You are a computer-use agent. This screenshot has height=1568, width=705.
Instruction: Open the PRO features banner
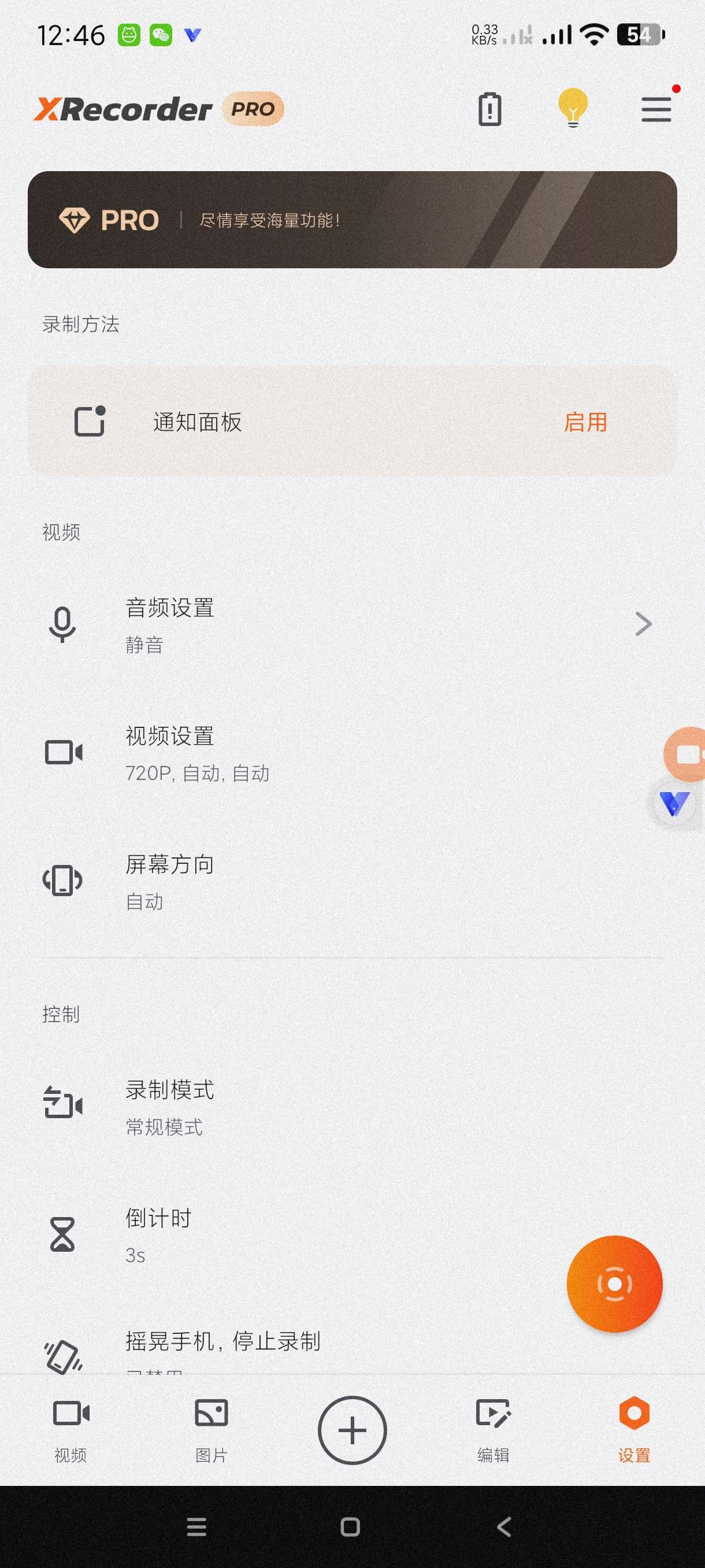click(352, 220)
